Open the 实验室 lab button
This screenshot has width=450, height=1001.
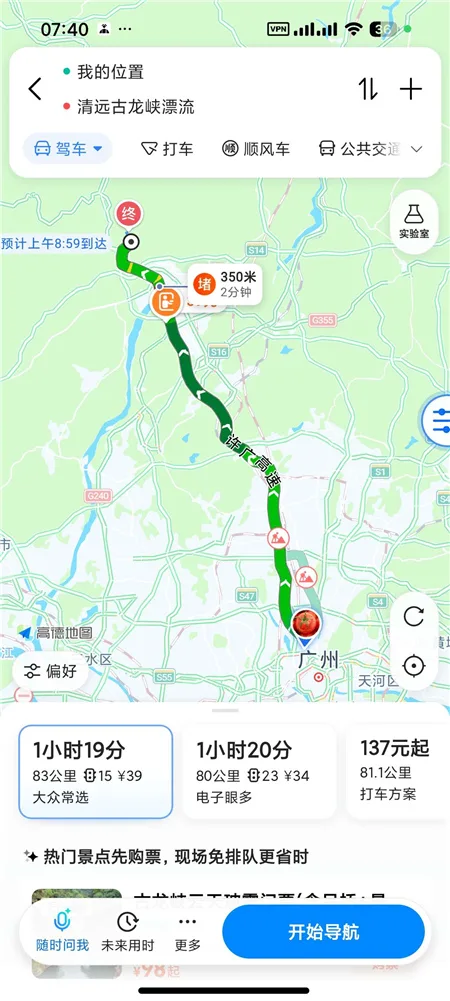pyautogui.click(x=414, y=222)
